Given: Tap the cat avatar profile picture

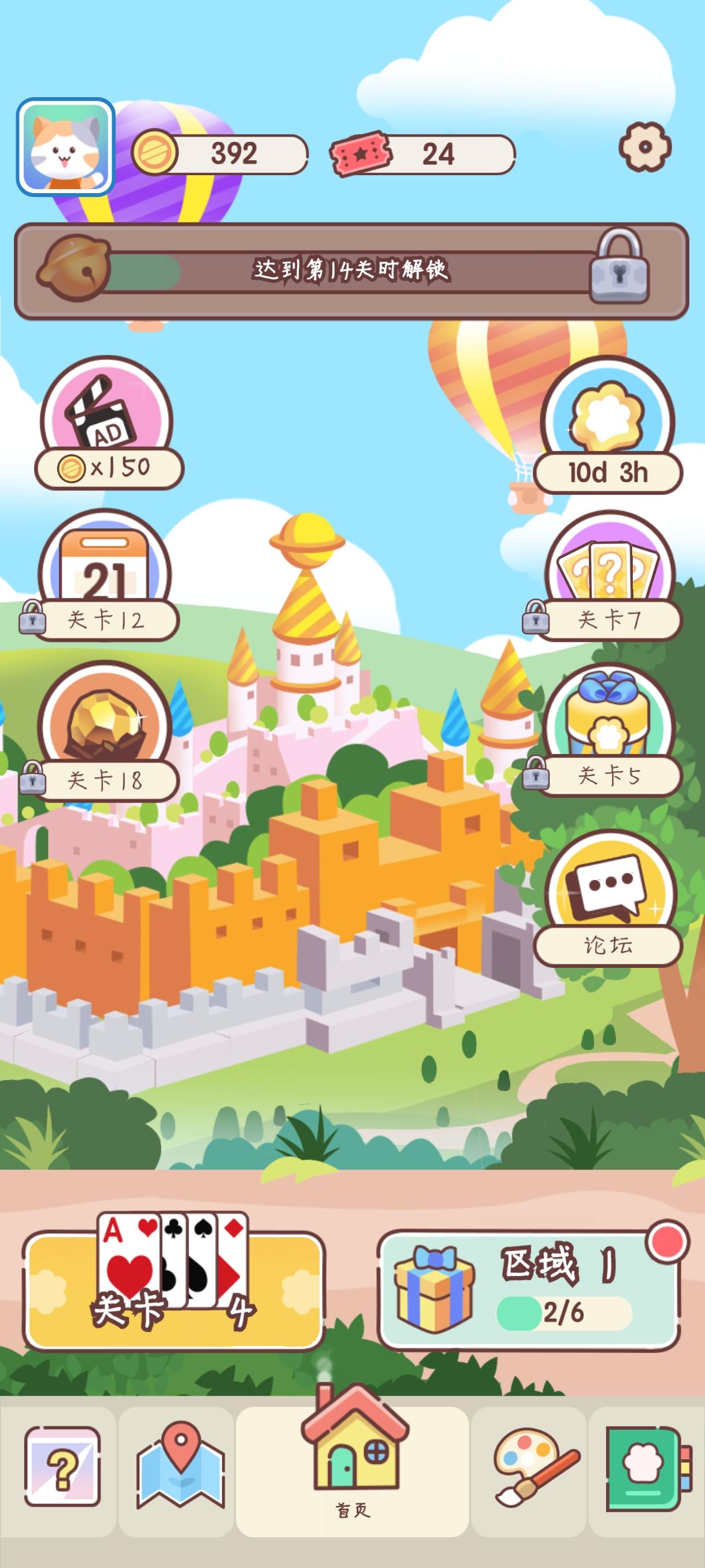Looking at the screenshot, I should [66, 148].
